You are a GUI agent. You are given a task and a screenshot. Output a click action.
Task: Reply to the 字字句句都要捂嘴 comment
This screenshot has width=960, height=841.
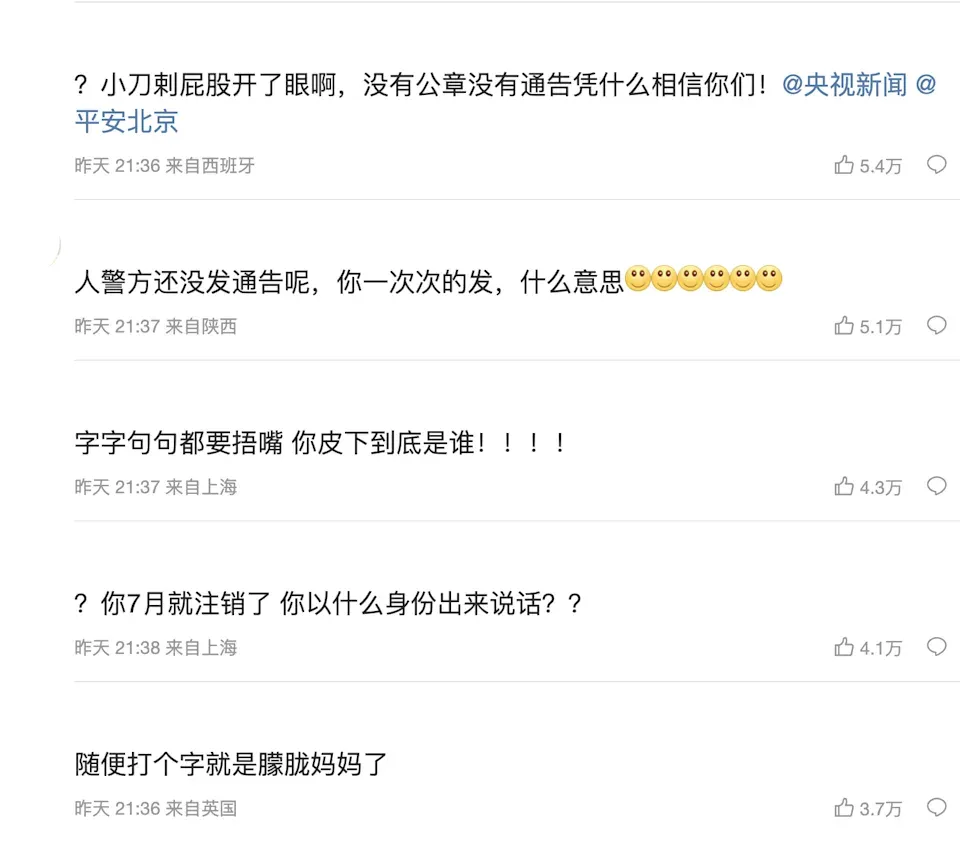coord(936,487)
